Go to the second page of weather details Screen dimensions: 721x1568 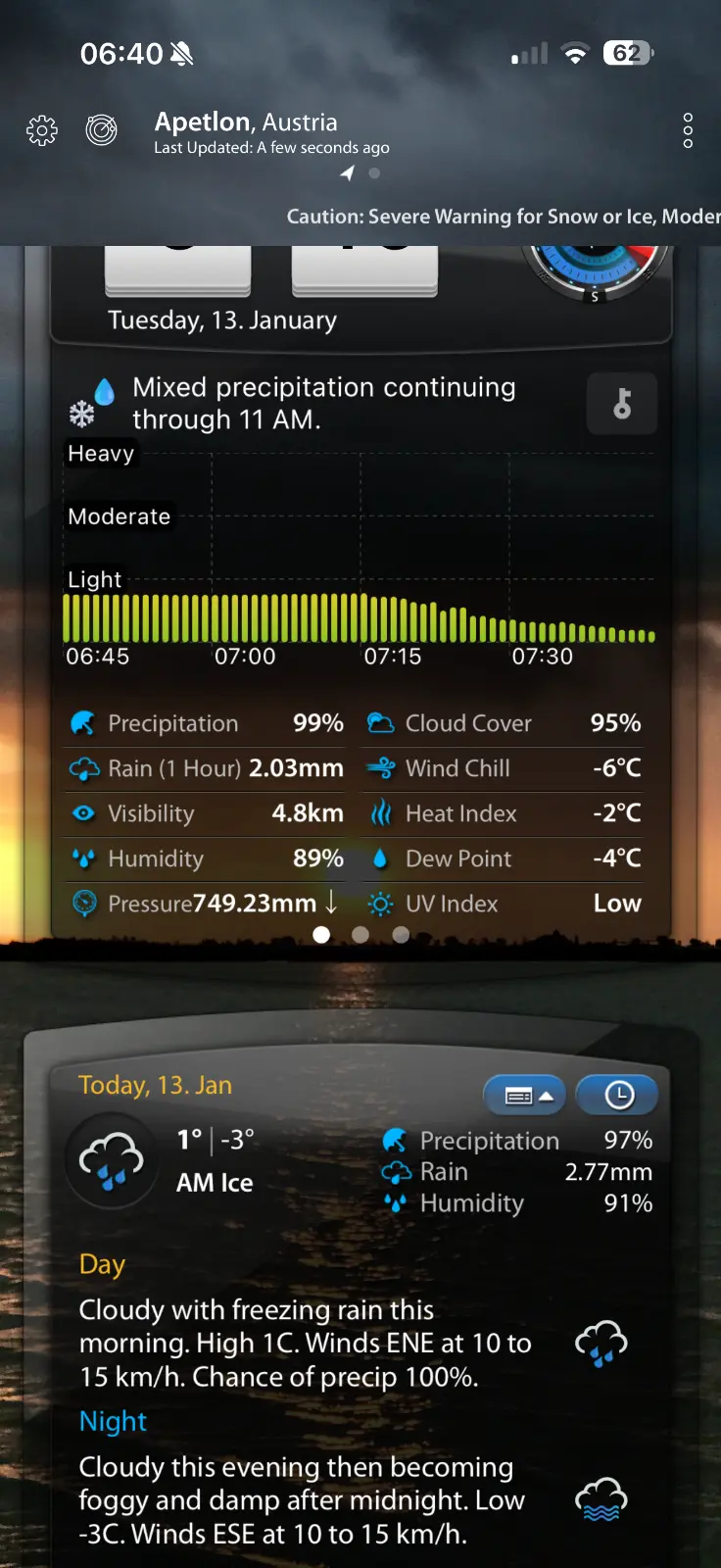[360, 935]
